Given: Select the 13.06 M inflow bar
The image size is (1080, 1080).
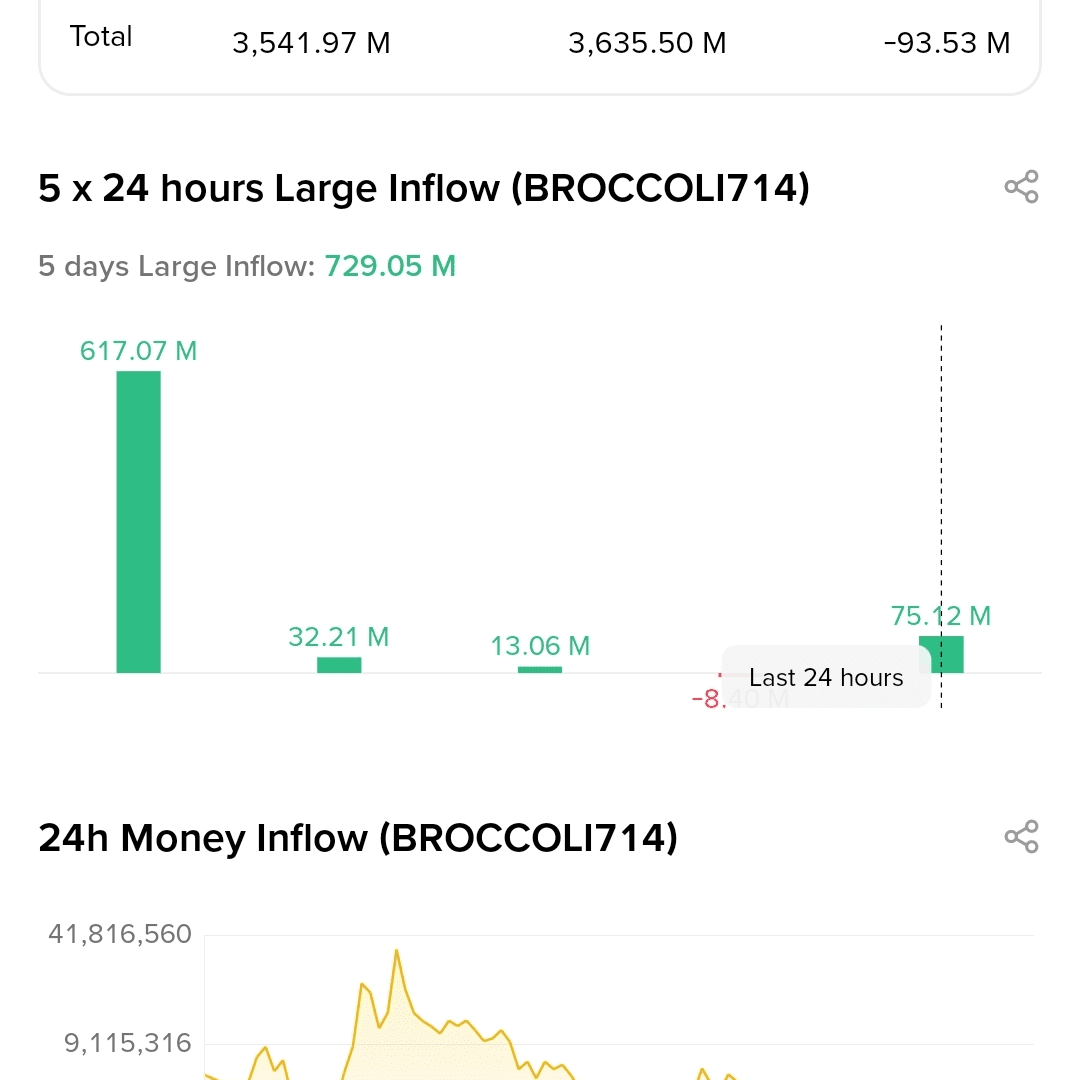Looking at the screenshot, I should pyautogui.click(x=540, y=669).
